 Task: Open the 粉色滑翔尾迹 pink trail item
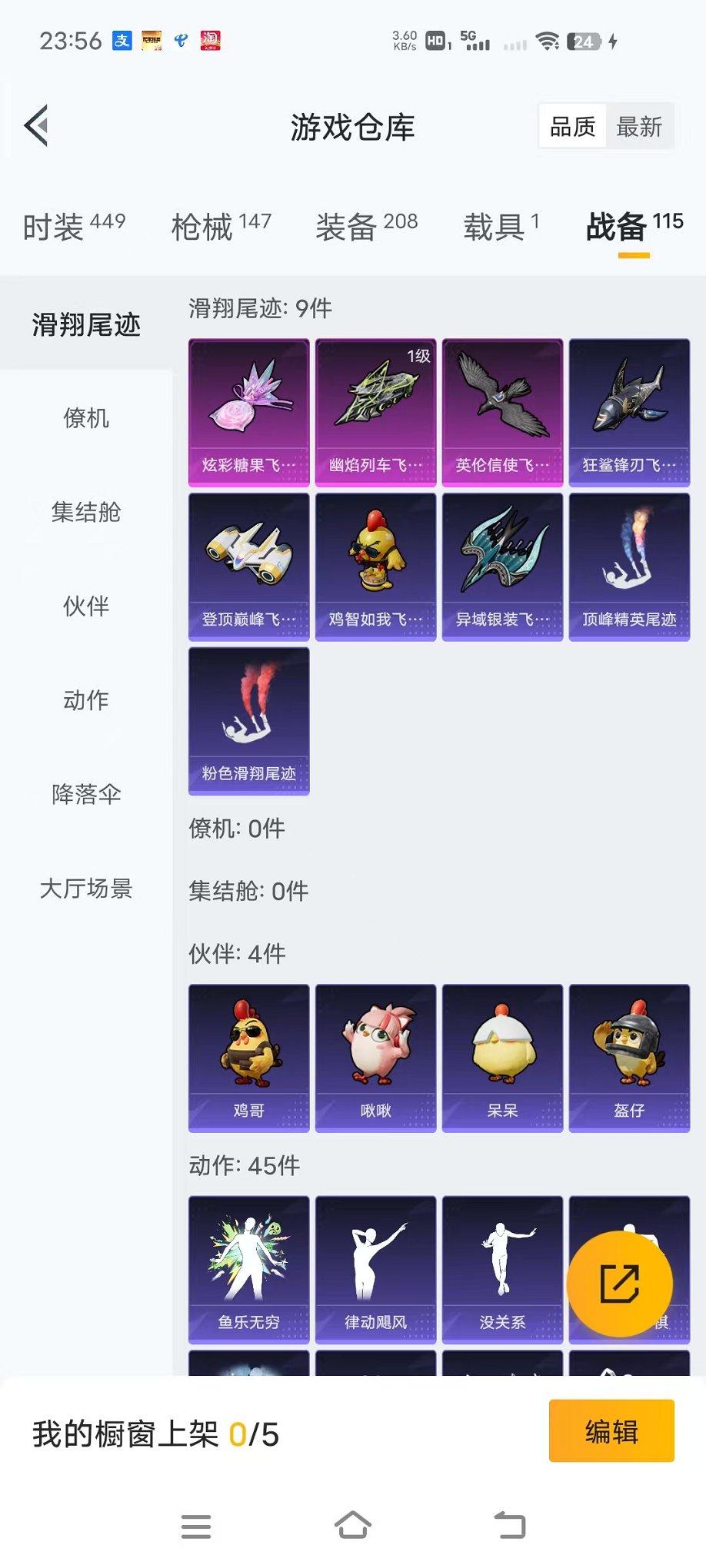[248, 720]
